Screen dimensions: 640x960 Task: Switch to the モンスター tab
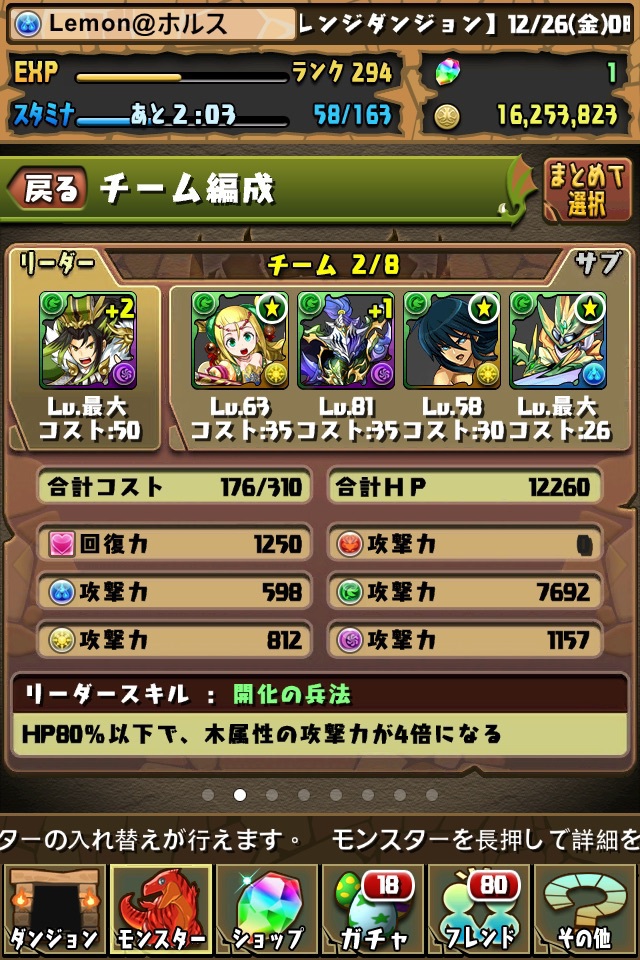160,908
